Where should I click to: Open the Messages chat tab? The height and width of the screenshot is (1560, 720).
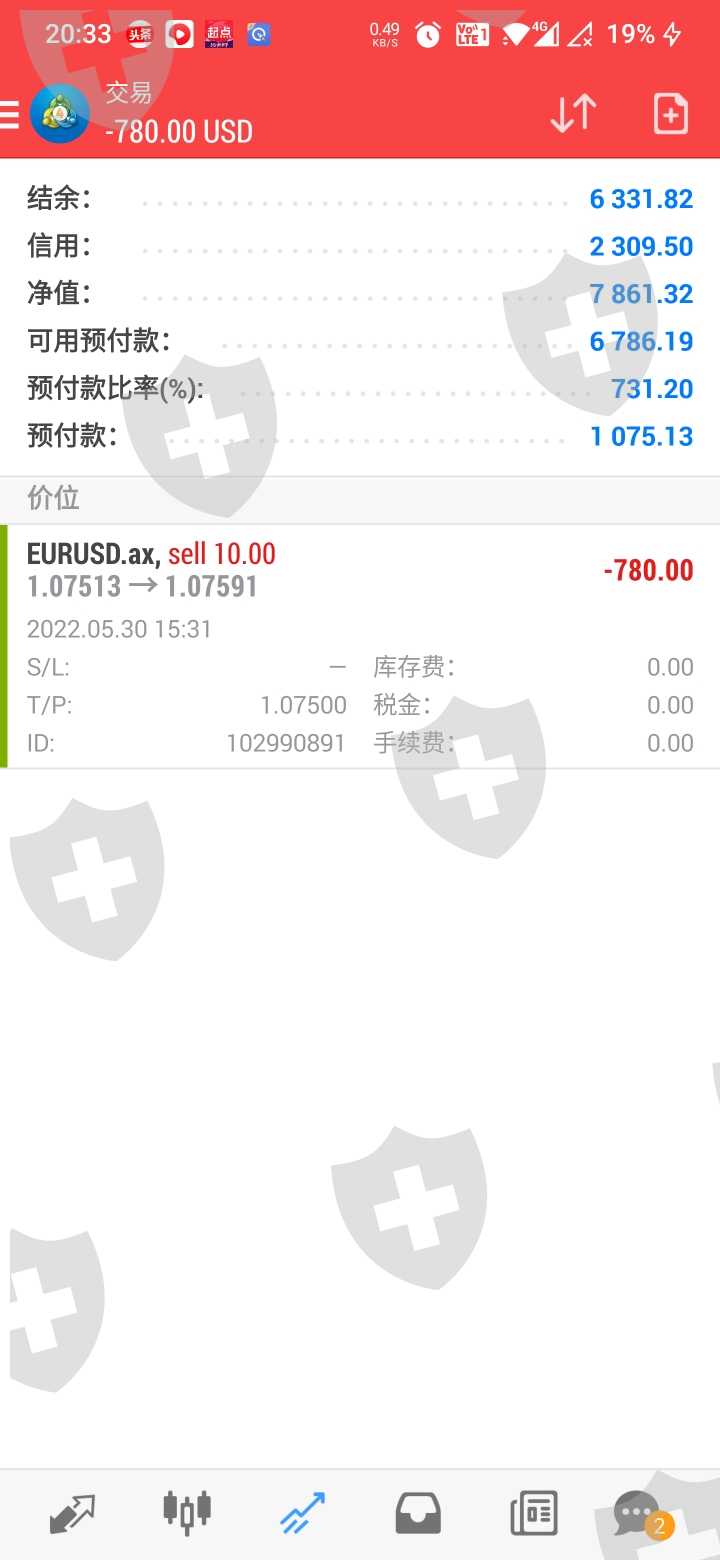pos(640,1515)
